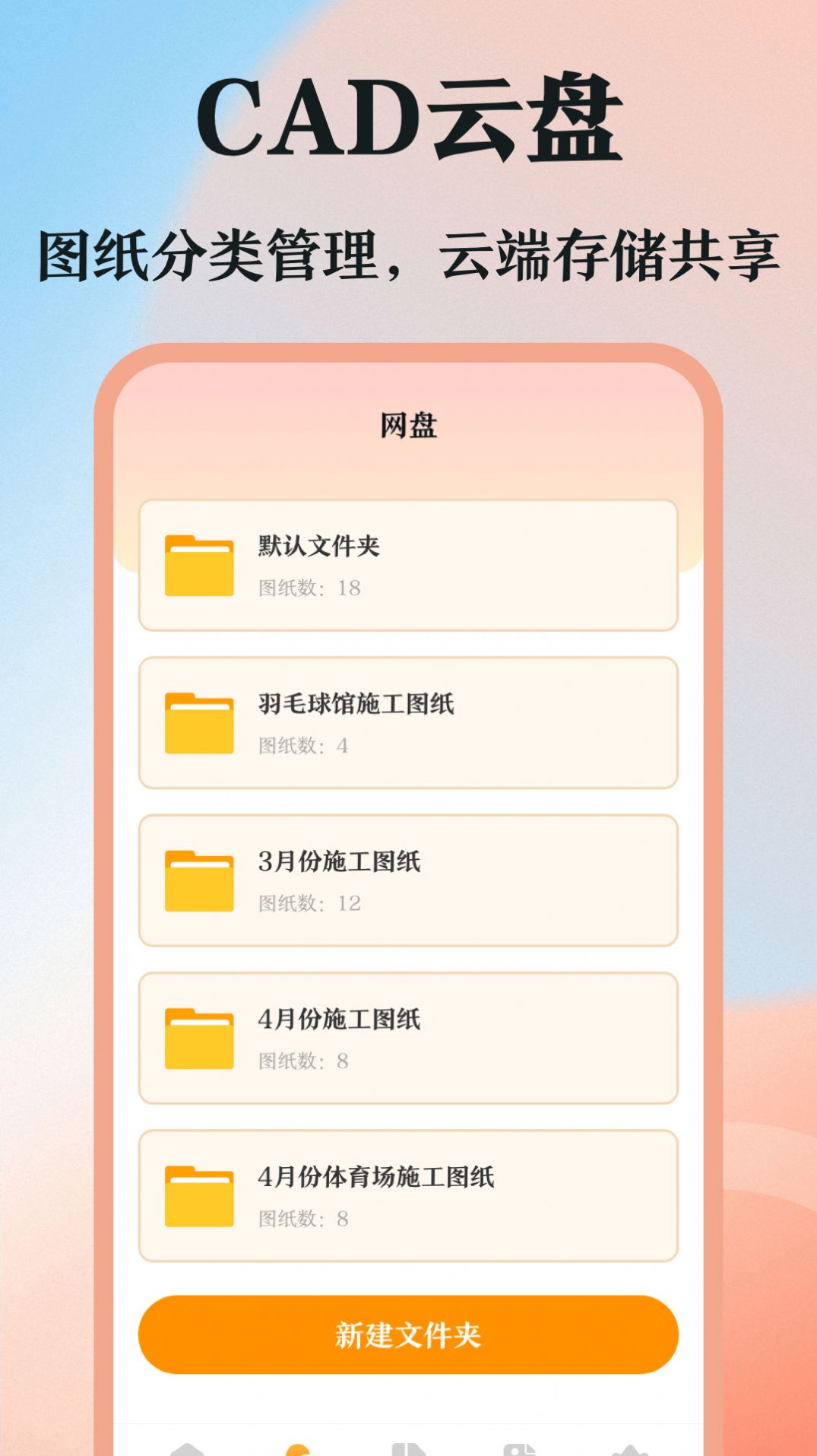This screenshot has height=1456, width=817.
Task: Open the 默认文件夹 card
Action: [x=408, y=563]
